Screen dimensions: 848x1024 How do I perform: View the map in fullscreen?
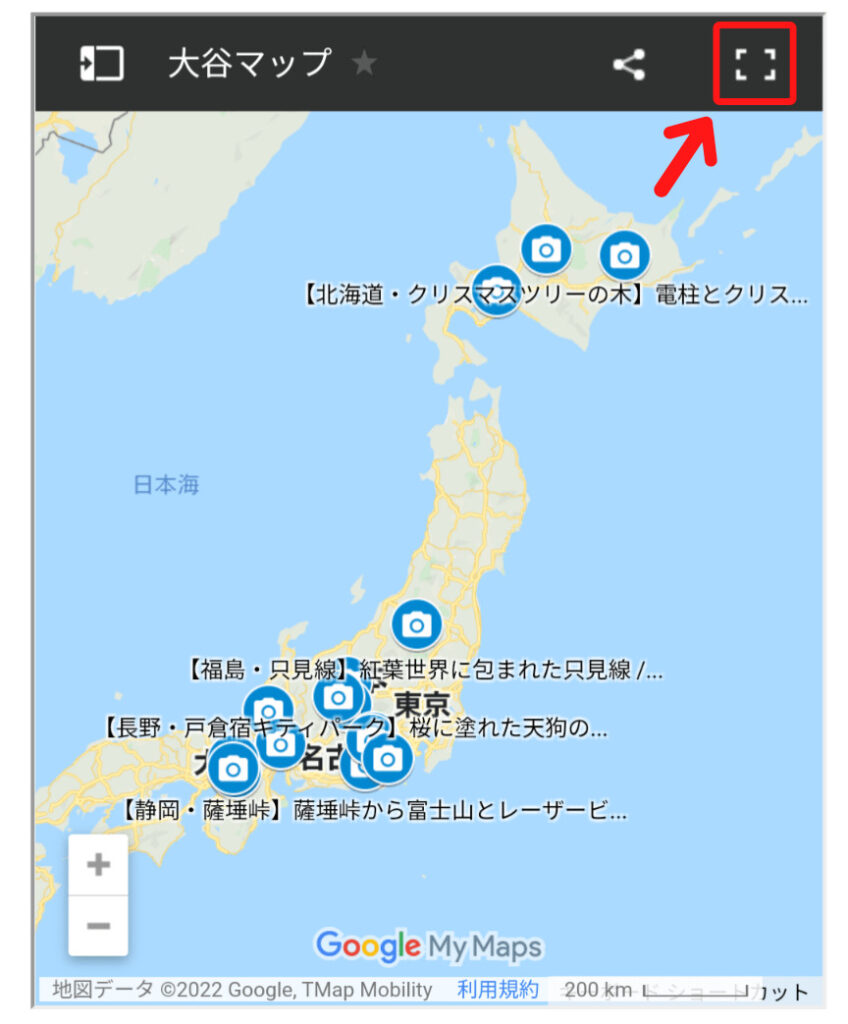click(755, 65)
